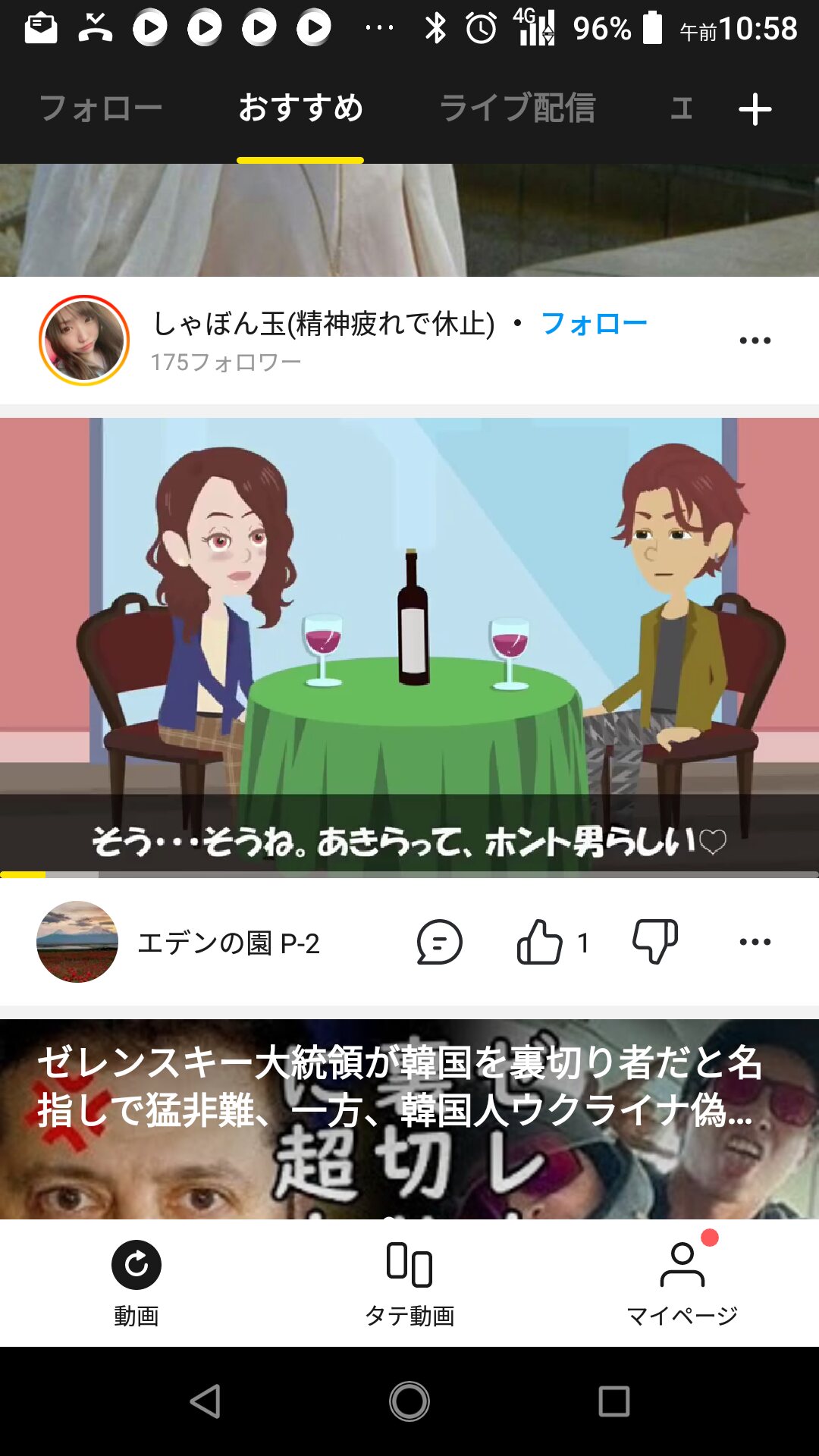This screenshot has width=819, height=1456.
Task: Switch to the ライブ配信 tab
Action: (x=517, y=108)
